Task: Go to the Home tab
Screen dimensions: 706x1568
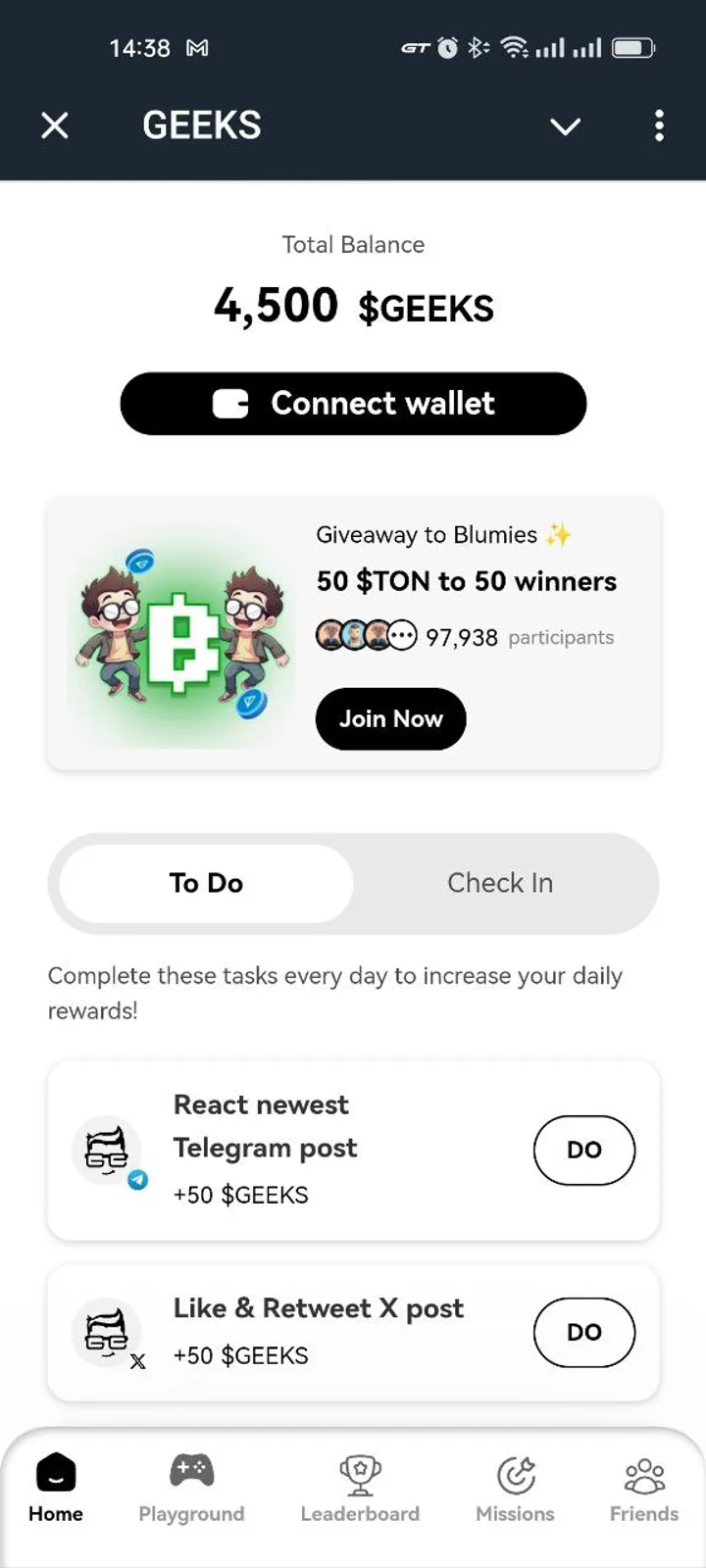Action: 56,1488
